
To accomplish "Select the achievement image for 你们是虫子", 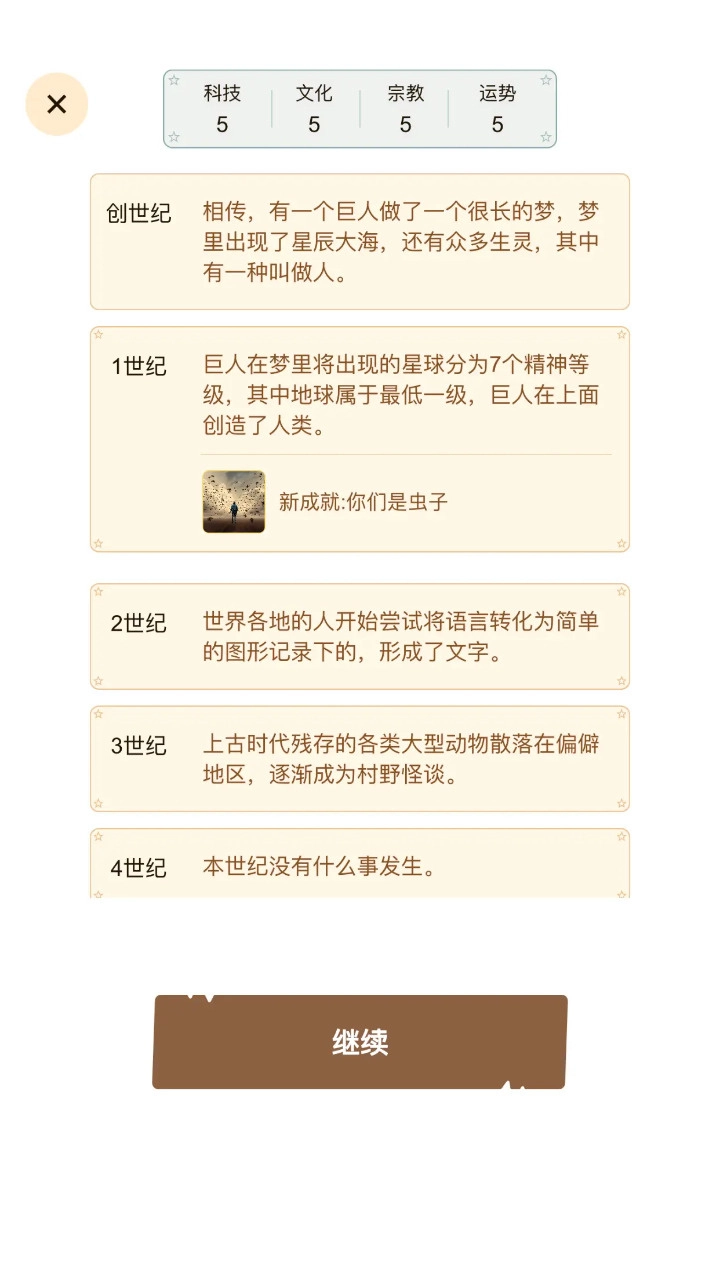I will [233, 501].
